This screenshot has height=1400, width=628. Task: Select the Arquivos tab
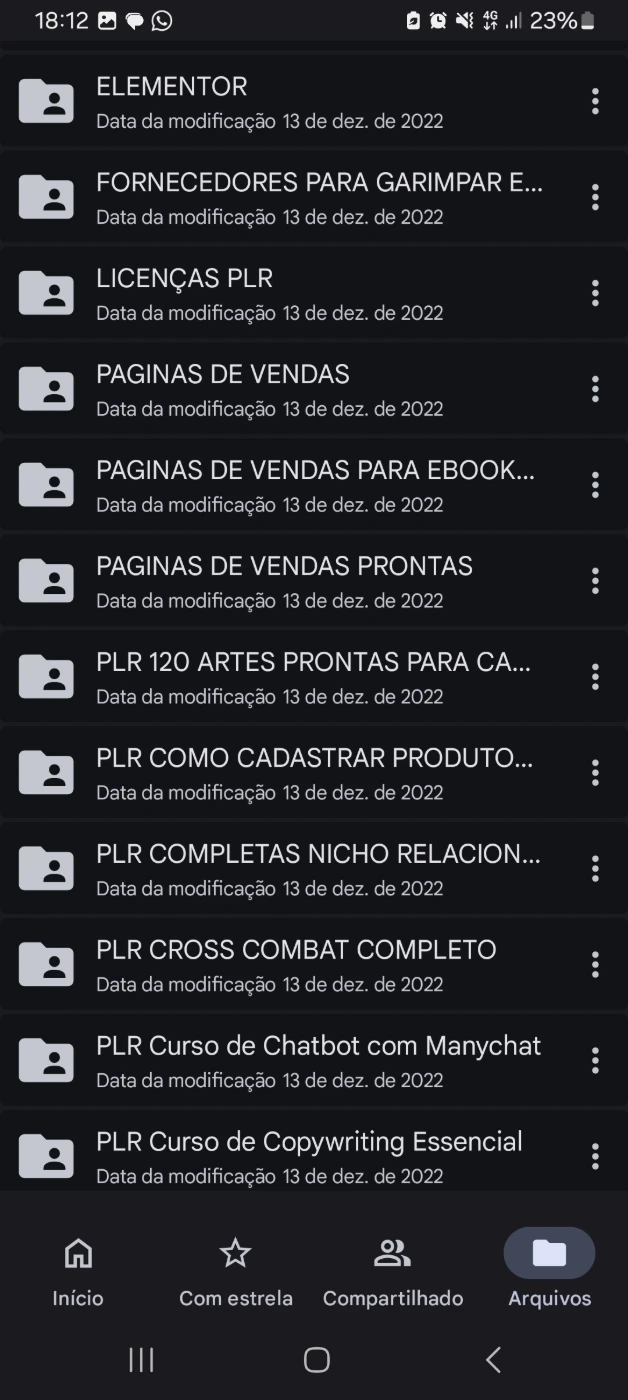[549, 1269]
